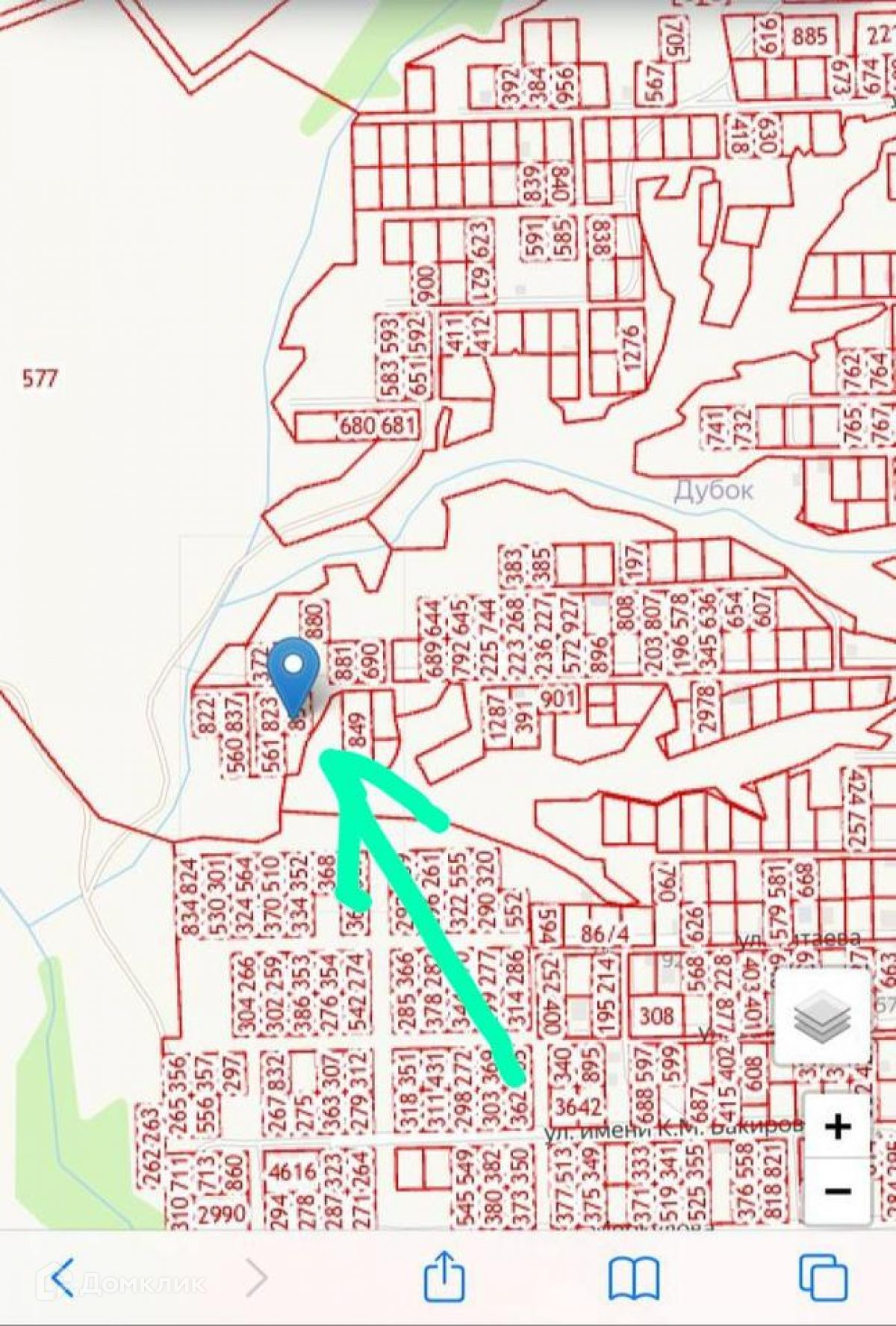This screenshot has height=1326, width=896.
Task: Zoom in on the cadastral map
Action: point(838,1125)
